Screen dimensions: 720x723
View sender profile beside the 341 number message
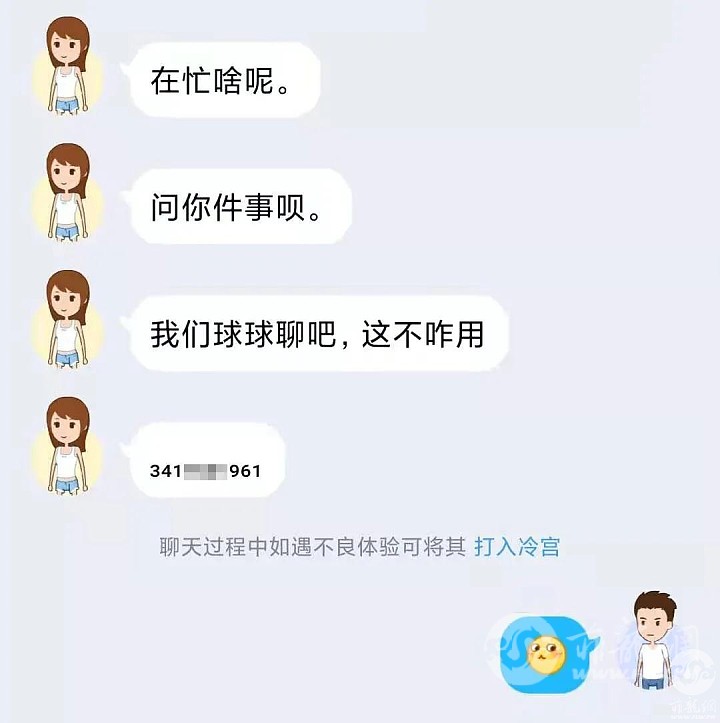(x=68, y=445)
